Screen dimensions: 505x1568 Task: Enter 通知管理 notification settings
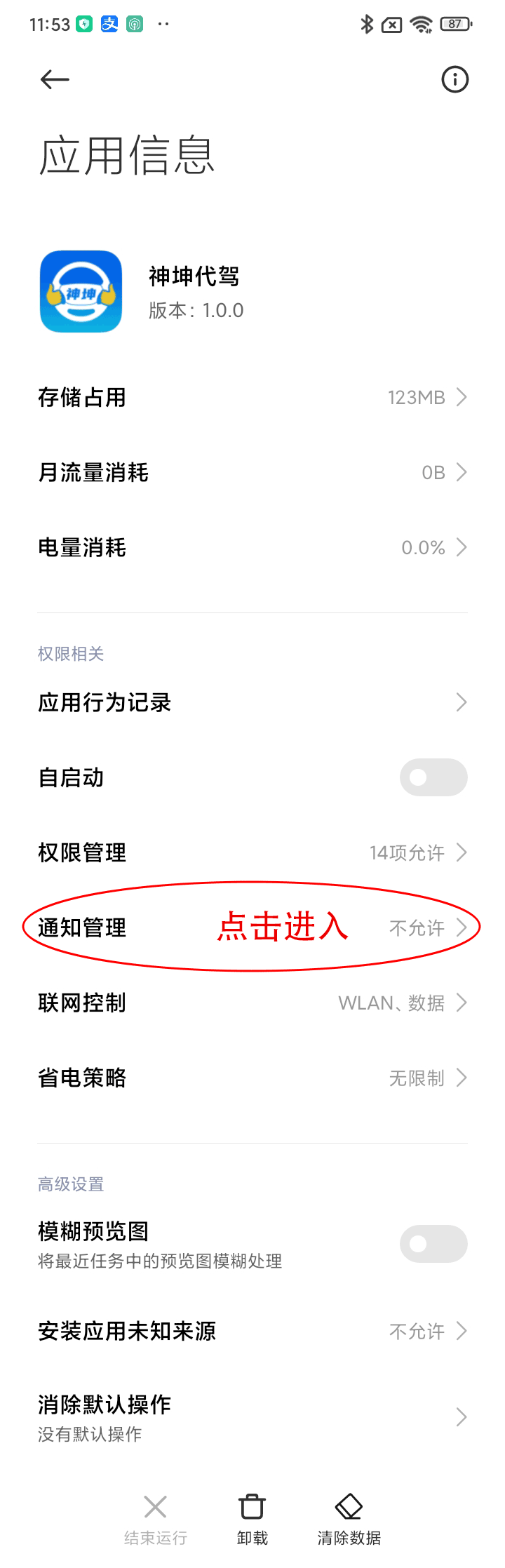pos(252,927)
